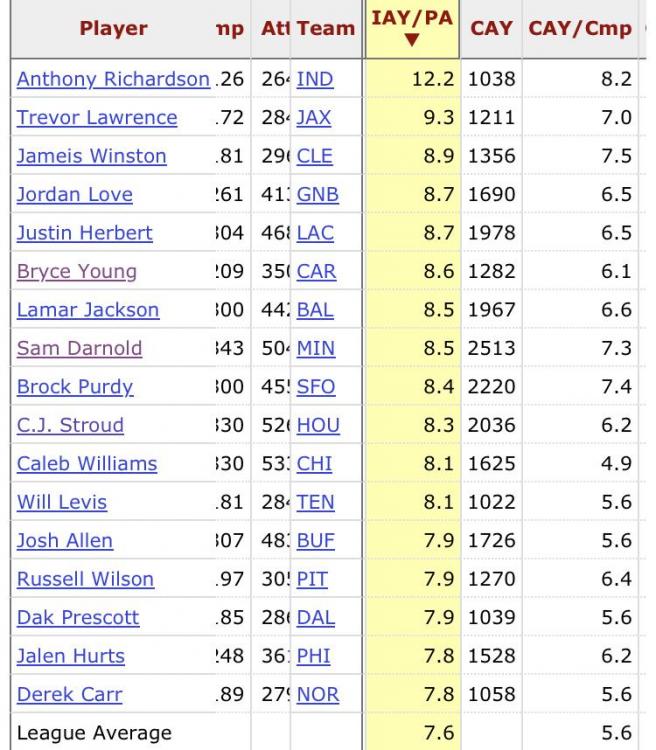Image resolution: width=656 pixels, height=750 pixels.
Task: Open the IND team link
Action: [x=315, y=79]
